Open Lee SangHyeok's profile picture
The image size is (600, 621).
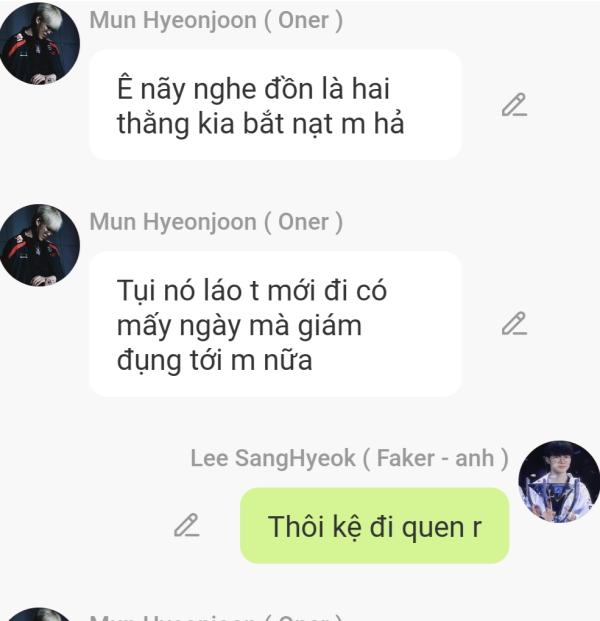point(558,481)
